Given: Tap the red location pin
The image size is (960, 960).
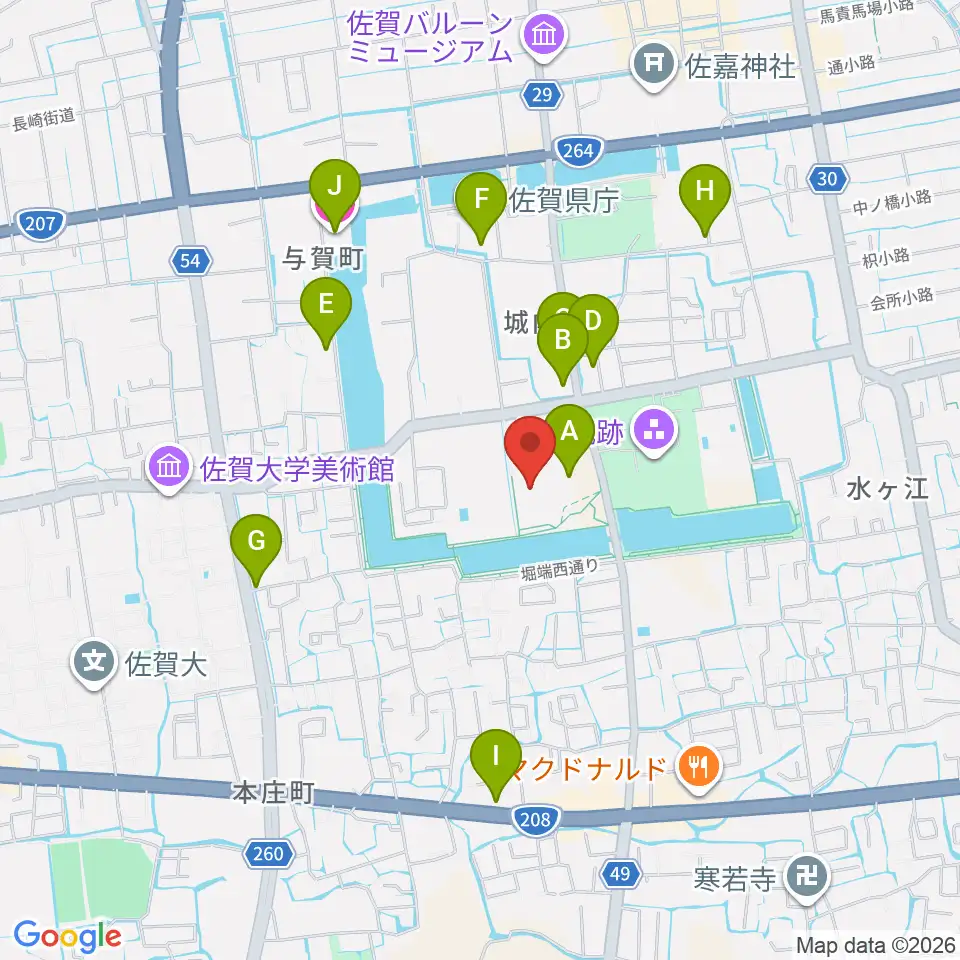Looking at the screenshot, I should point(530,452).
